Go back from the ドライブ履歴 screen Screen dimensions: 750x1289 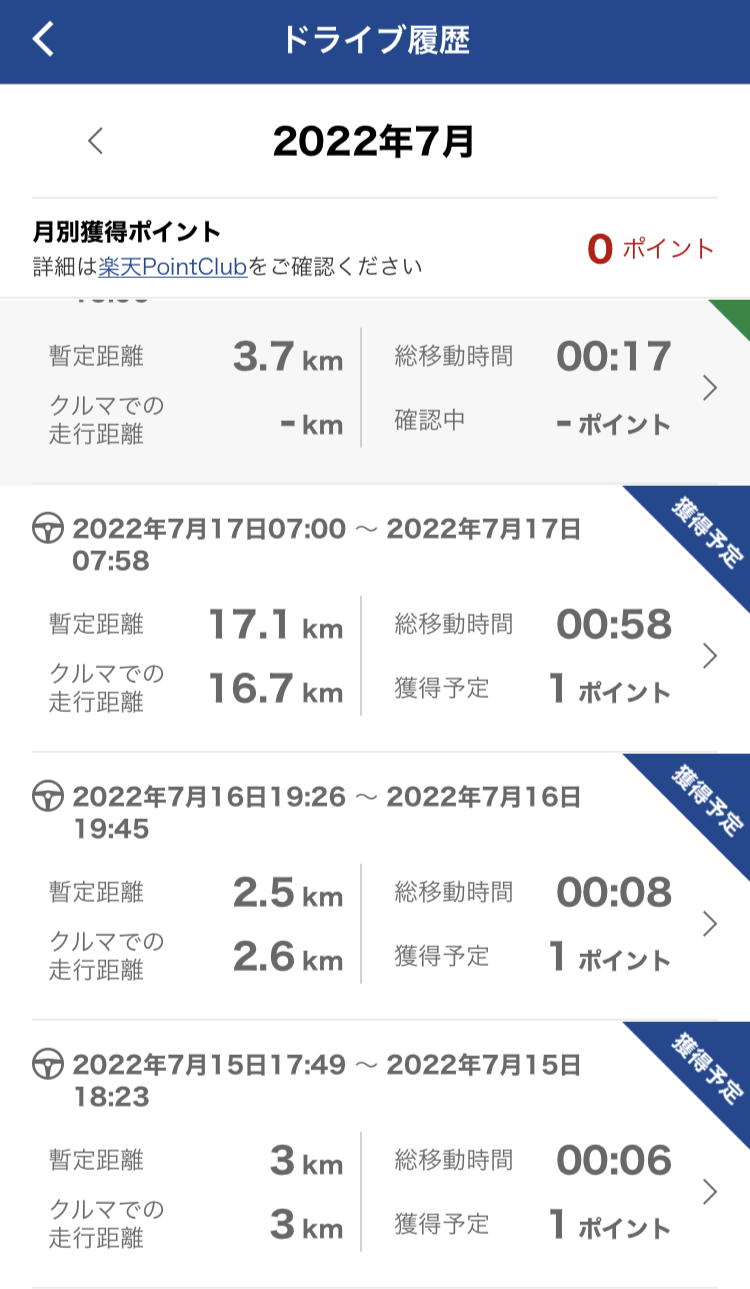click(43, 40)
